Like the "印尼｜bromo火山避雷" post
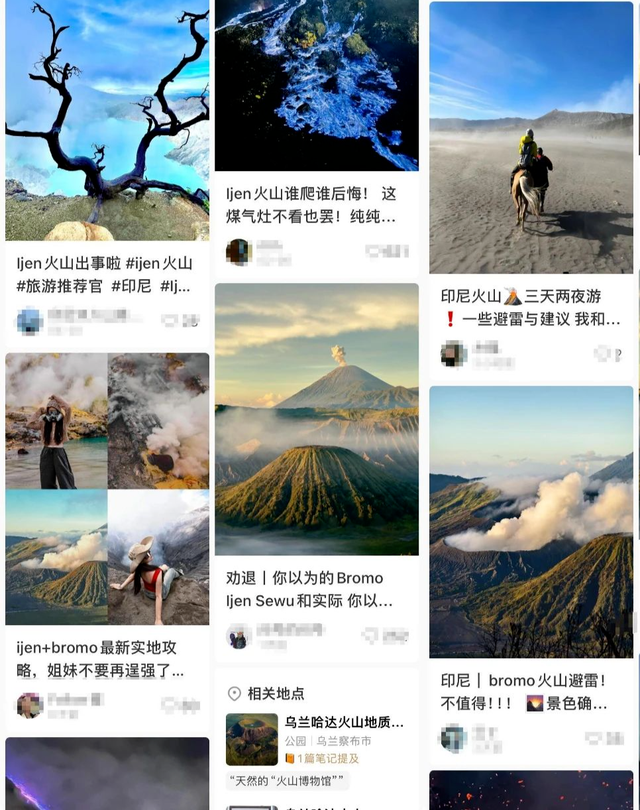This screenshot has width=640, height=810. click(x=592, y=738)
